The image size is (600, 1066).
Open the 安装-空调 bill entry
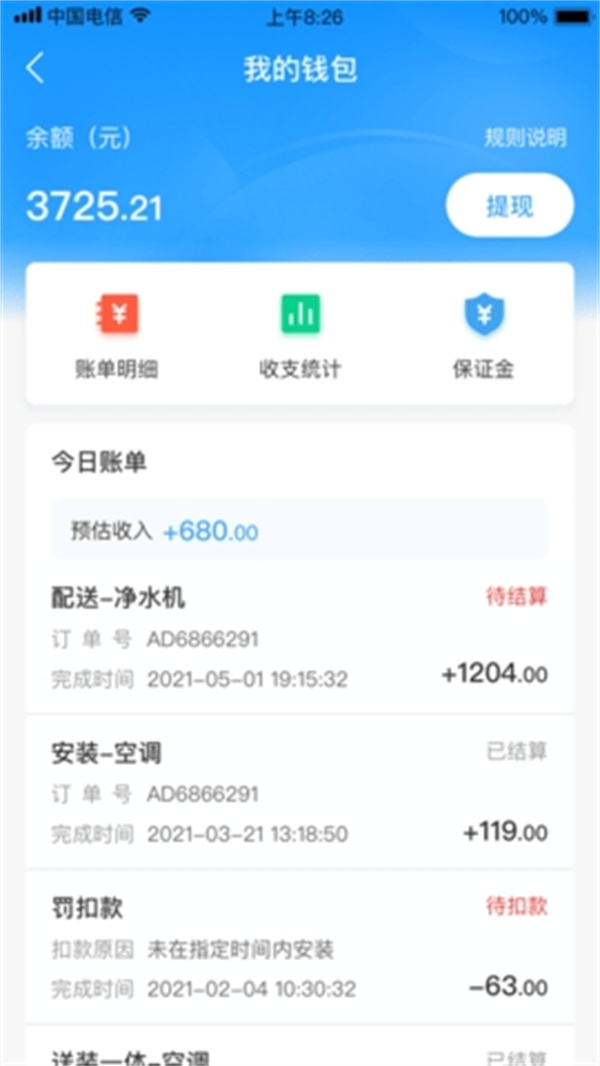(299, 792)
